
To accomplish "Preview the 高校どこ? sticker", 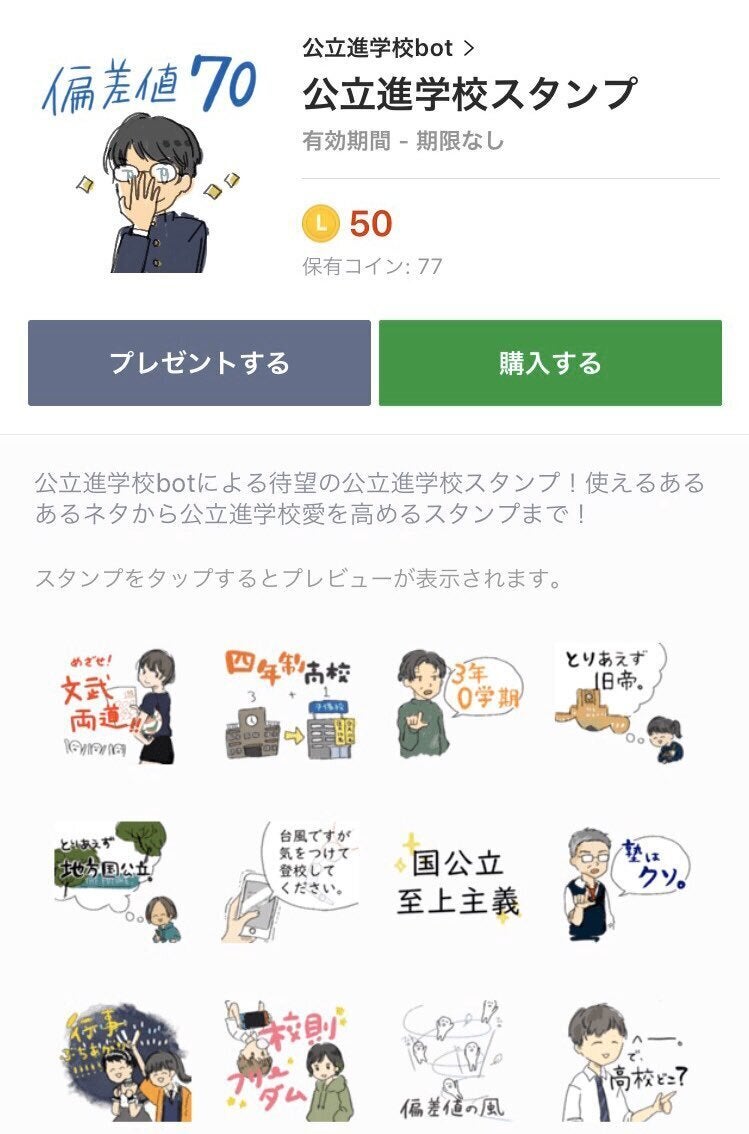I will pyautogui.click(x=626, y=1060).
